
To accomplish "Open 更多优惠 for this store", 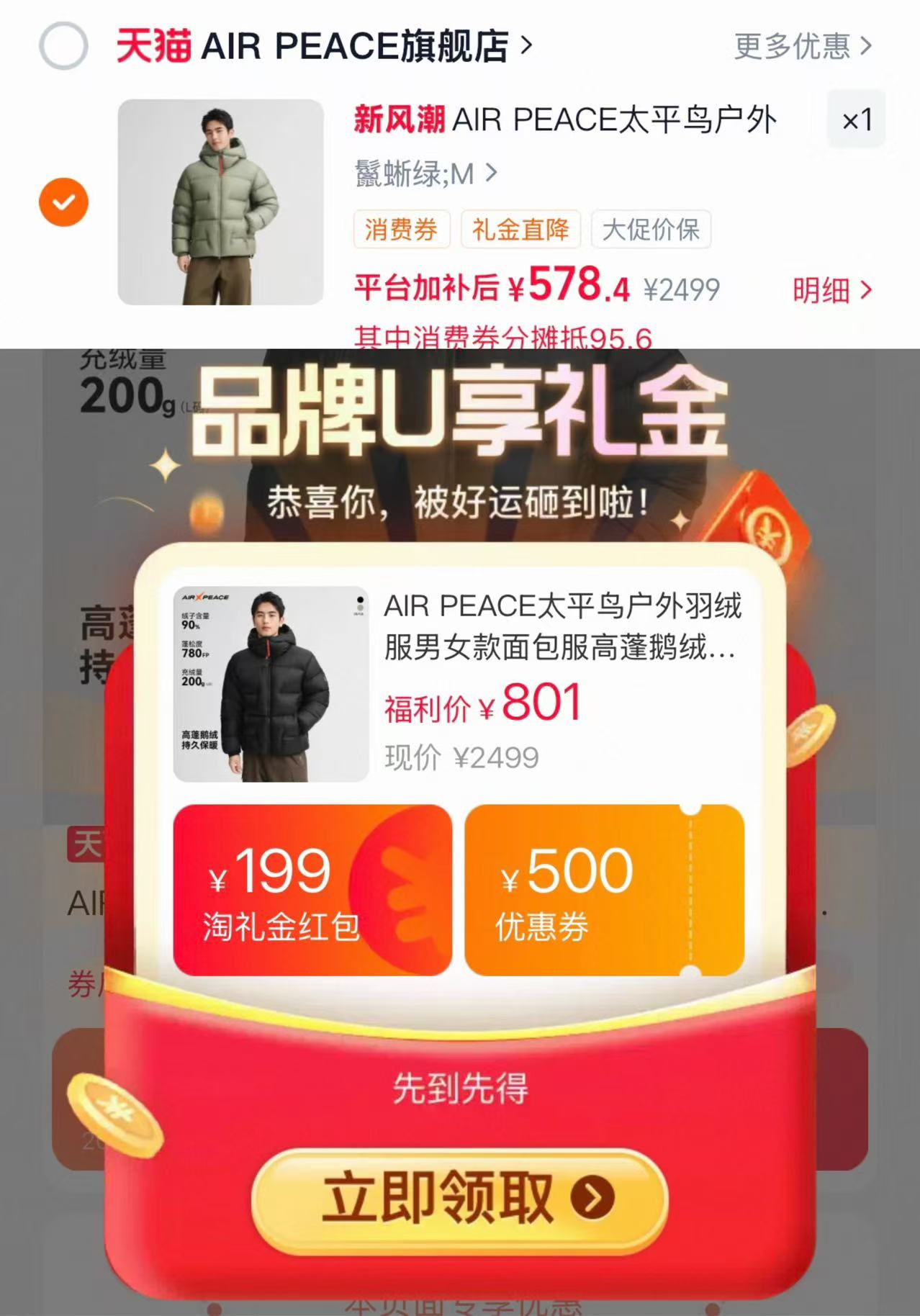I will click(803, 46).
